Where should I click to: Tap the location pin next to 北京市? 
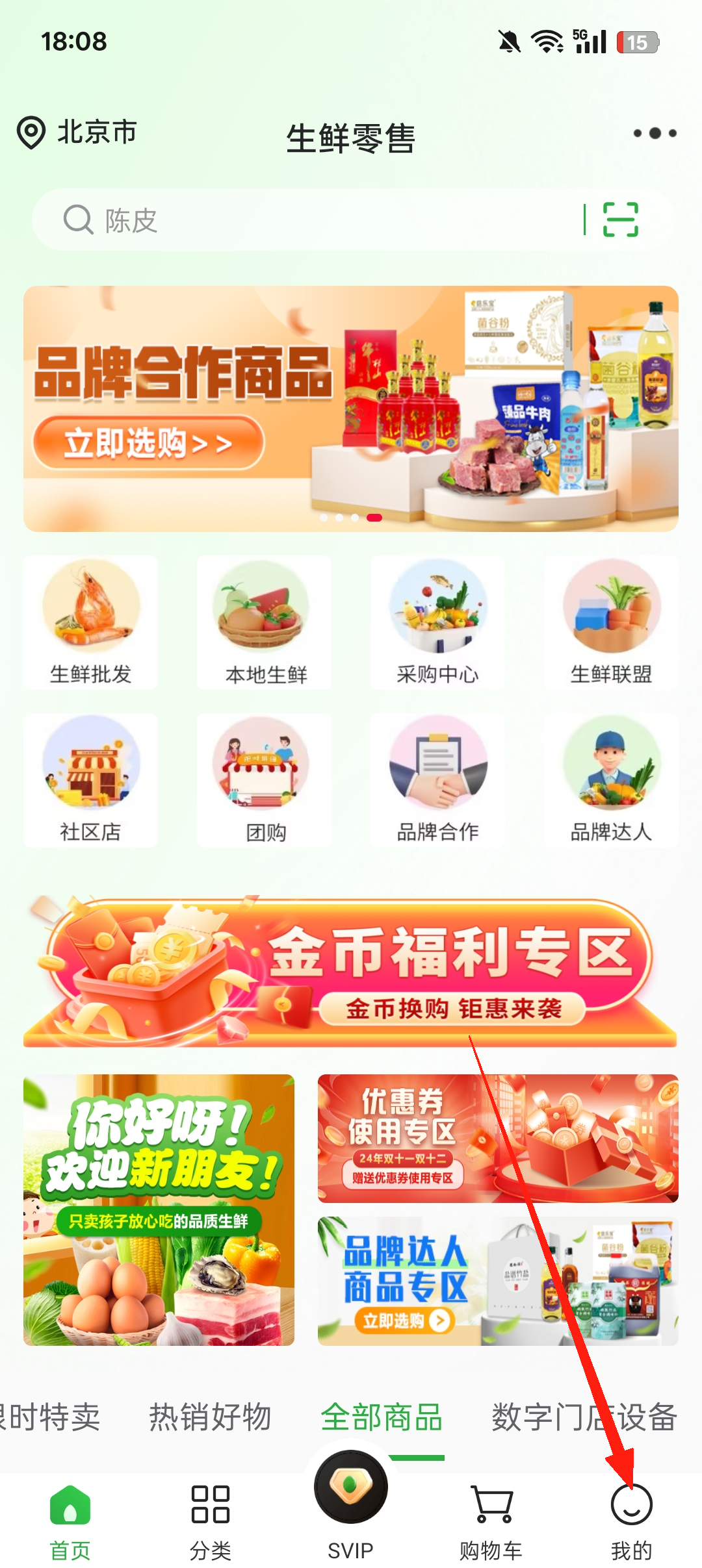tap(31, 133)
